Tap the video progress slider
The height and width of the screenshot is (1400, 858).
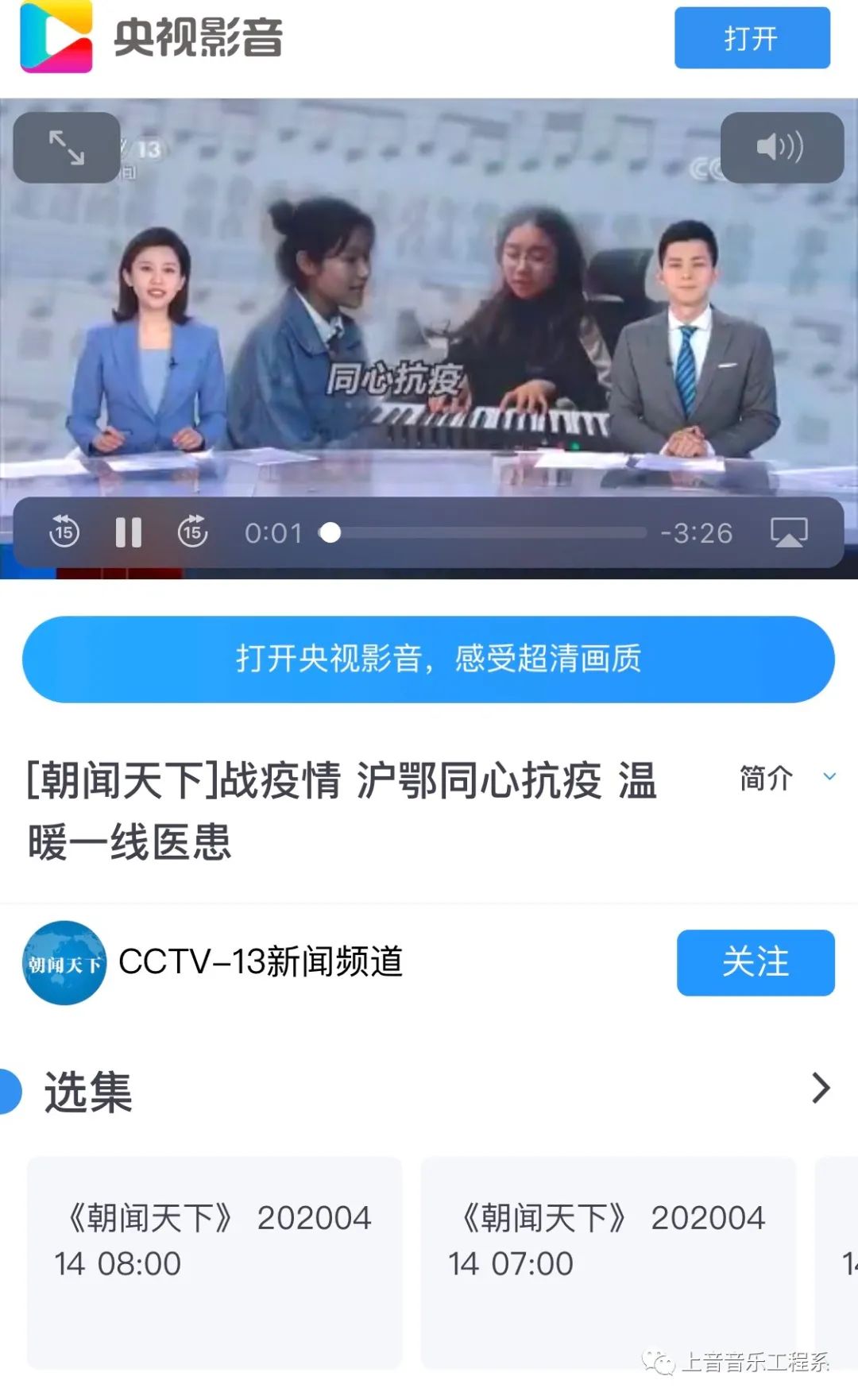tap(485, 532)
